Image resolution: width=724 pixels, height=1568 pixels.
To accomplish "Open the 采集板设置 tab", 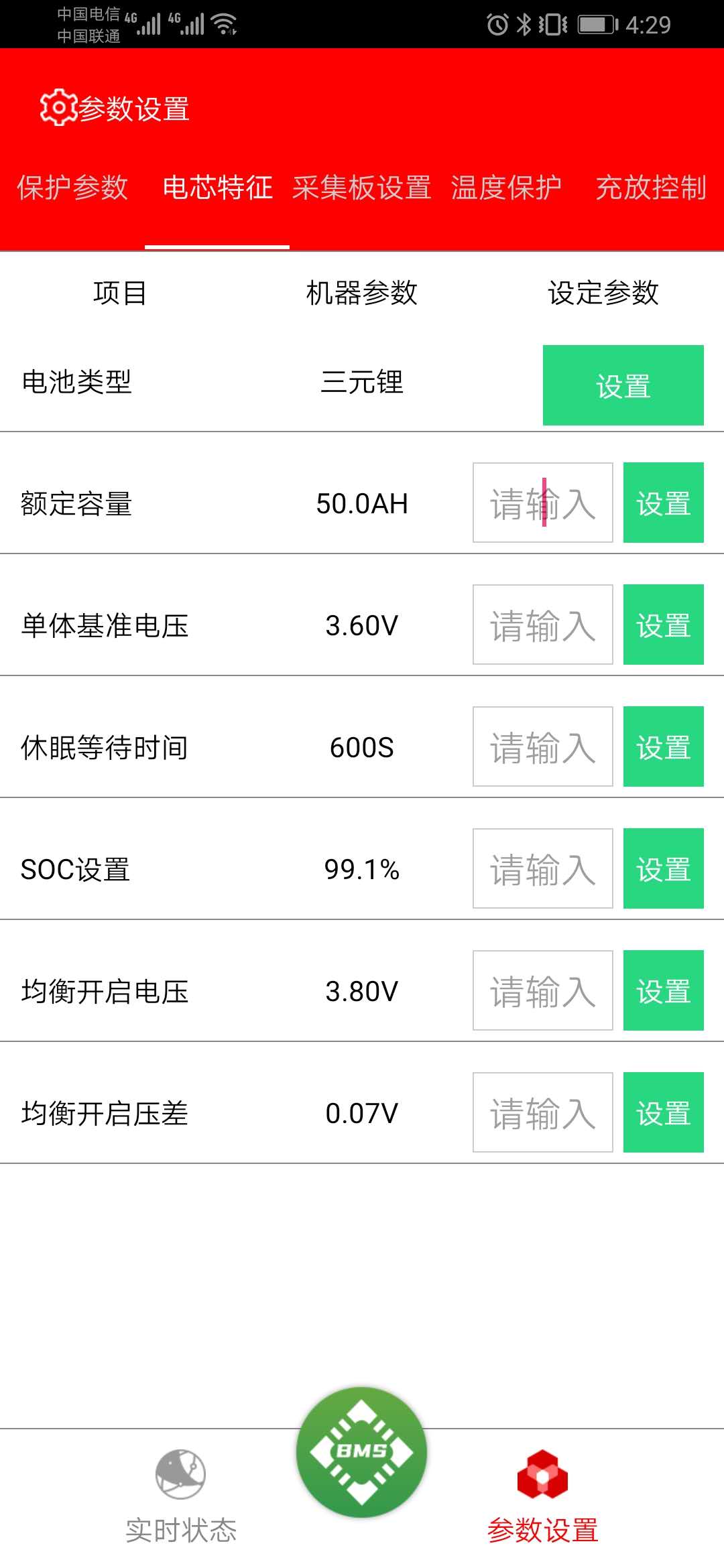I will pos(362,188).
